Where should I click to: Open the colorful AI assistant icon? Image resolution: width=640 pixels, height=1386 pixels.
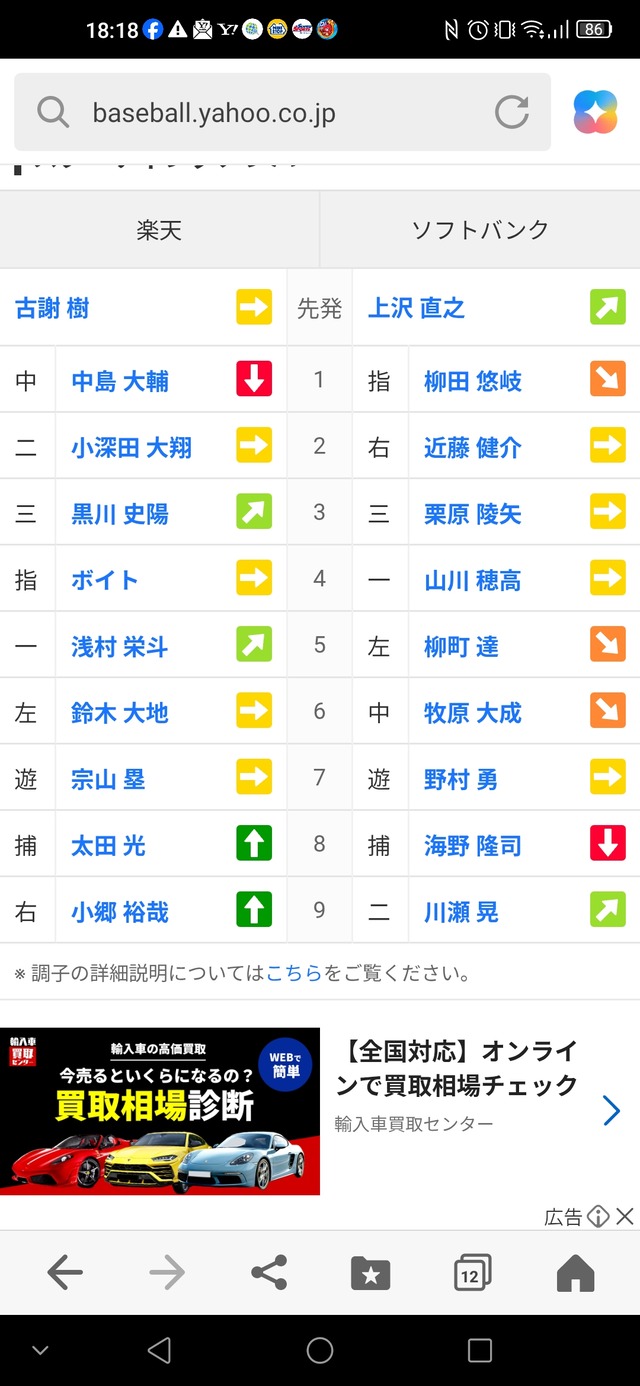pos(595,113)
